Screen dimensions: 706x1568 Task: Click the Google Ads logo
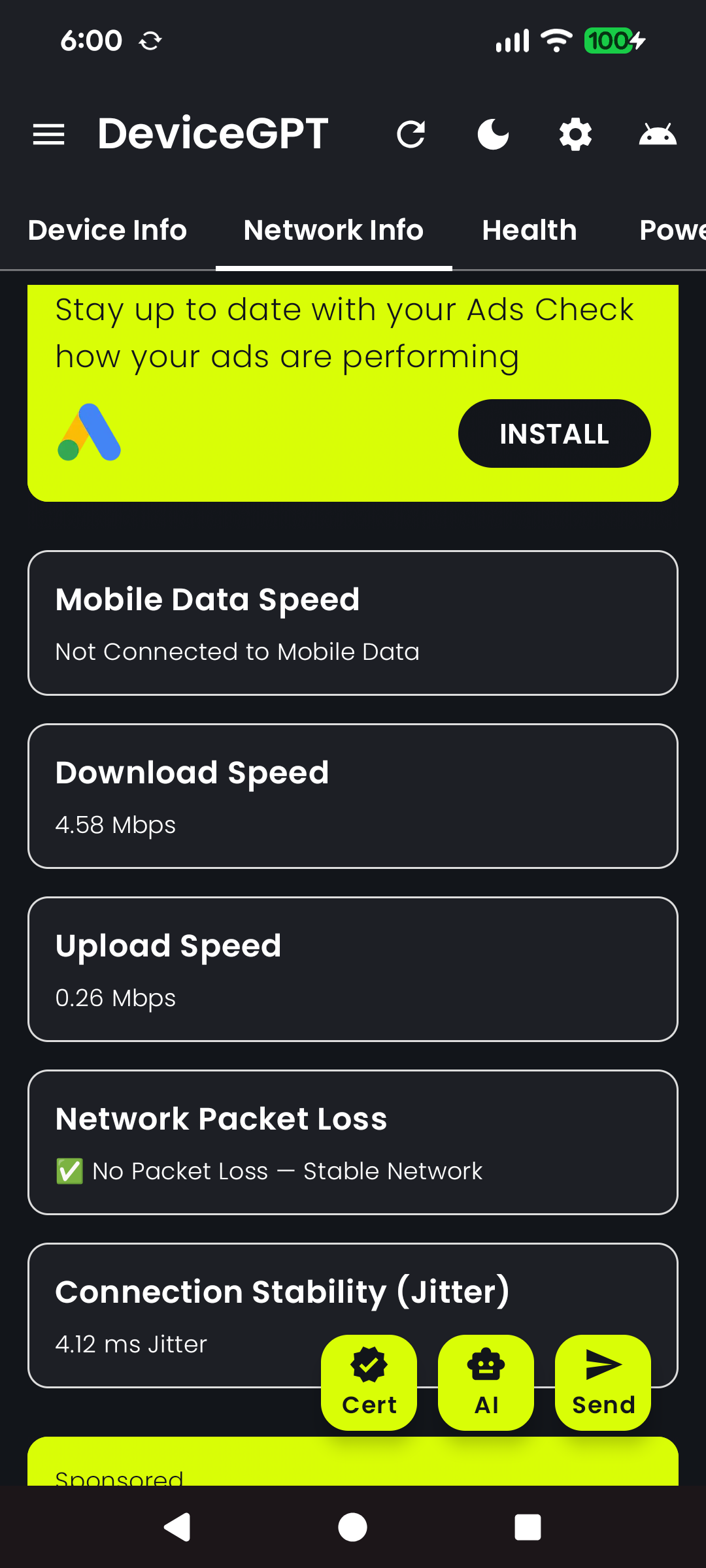coord(88,431)
